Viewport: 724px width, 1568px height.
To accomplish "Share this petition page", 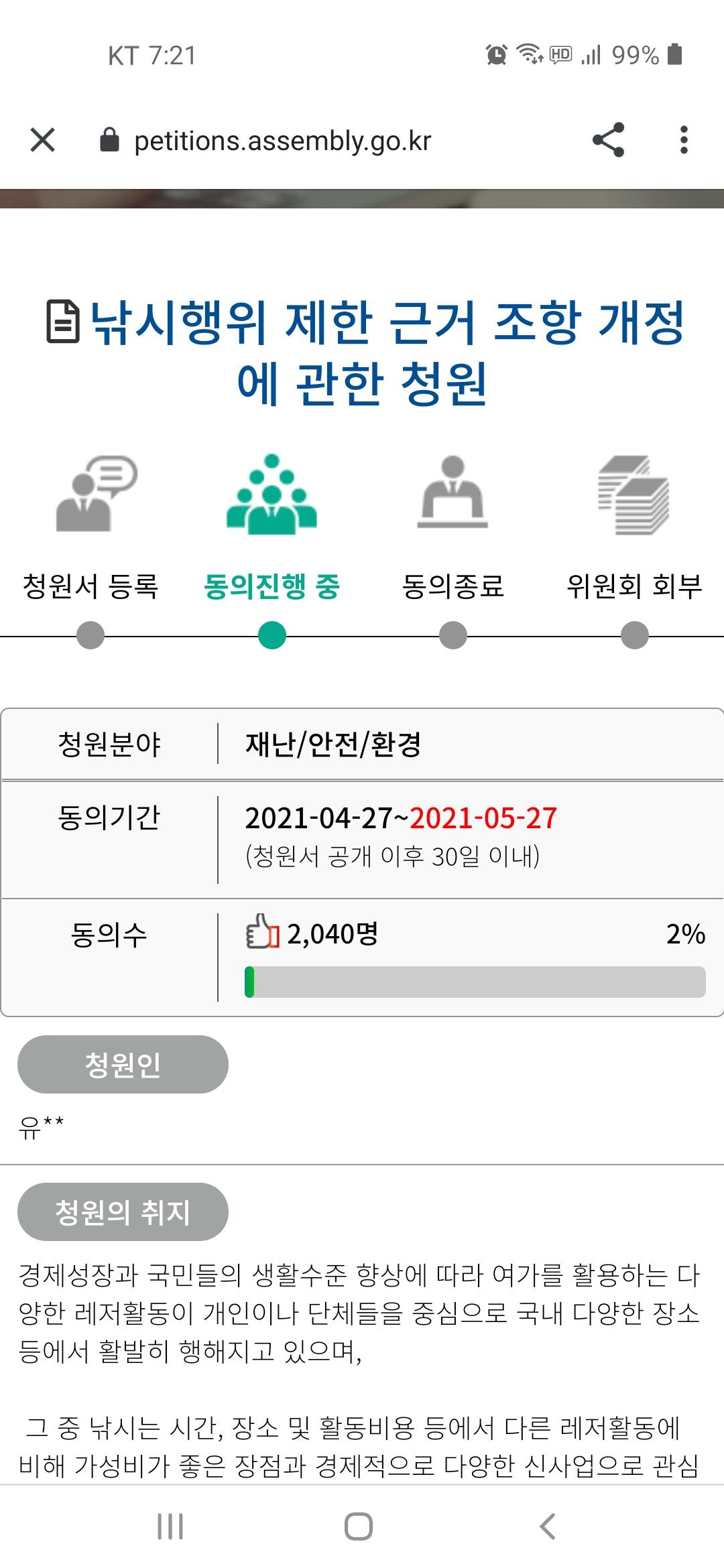I will (x=609, y=140).
